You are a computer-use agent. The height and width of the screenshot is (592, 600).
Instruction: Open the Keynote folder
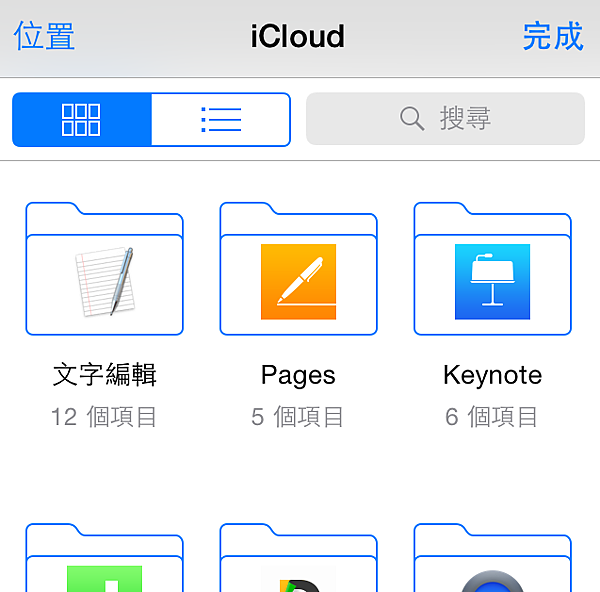[x=492, y=270]
